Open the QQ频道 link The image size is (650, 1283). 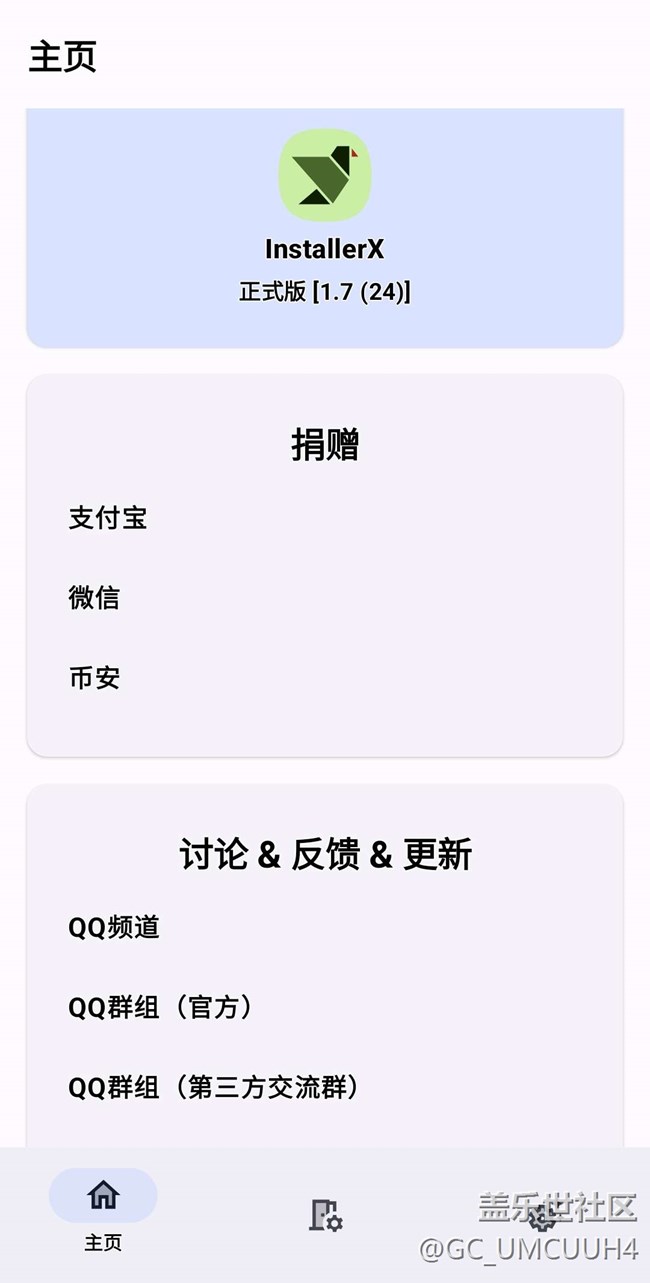point(324,927)
